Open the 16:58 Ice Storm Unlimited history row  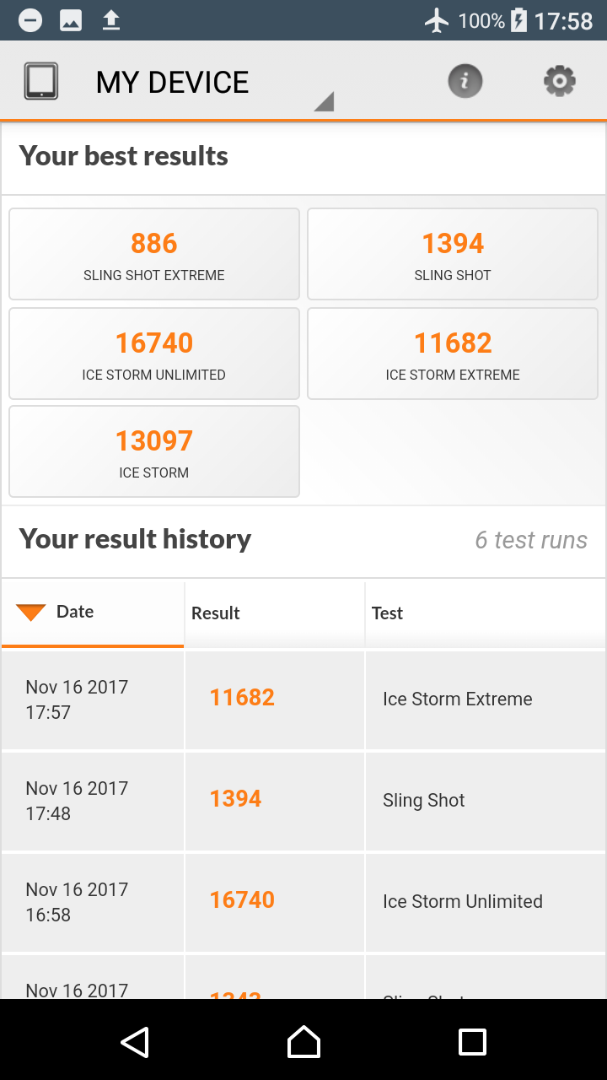click(x=303, y=902)
